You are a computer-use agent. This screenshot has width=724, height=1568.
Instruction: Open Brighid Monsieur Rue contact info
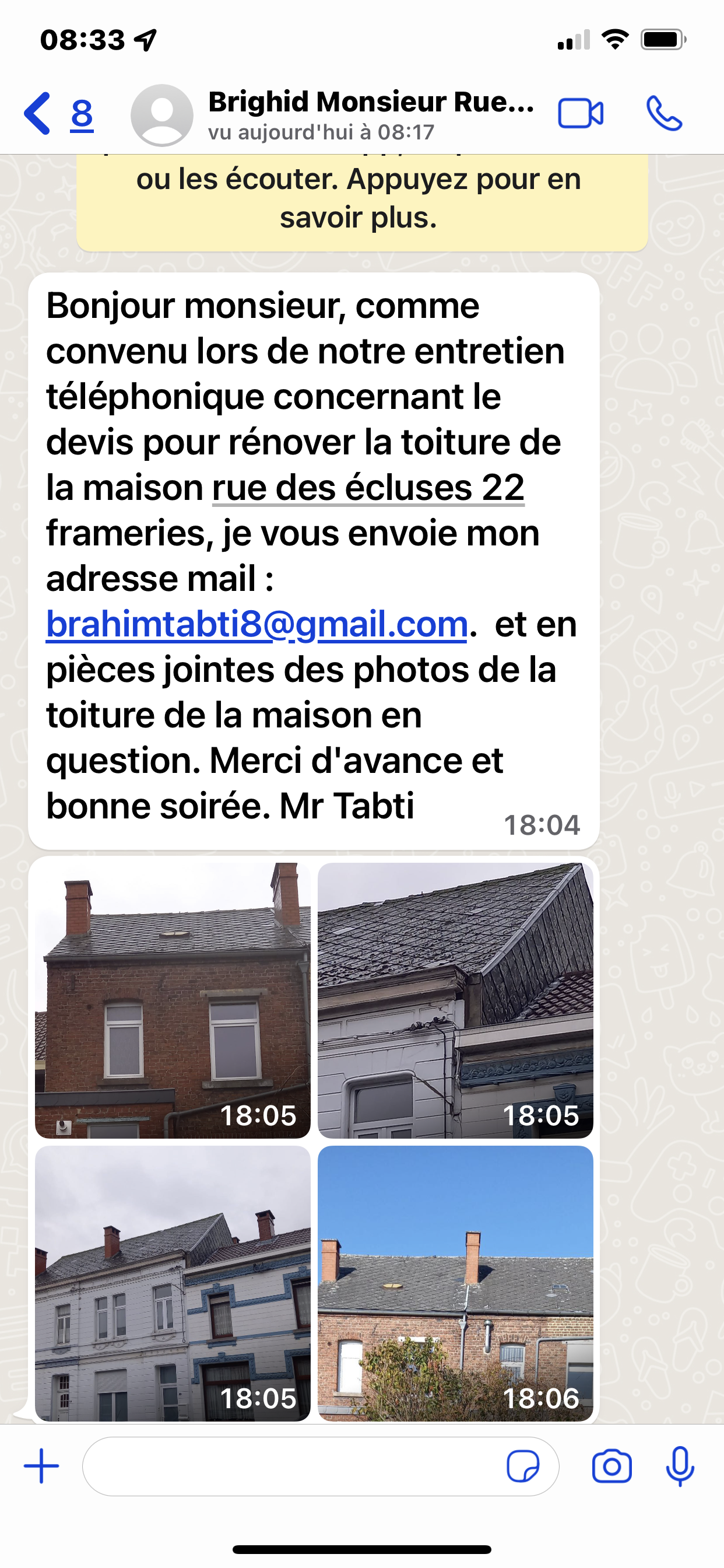370,114
